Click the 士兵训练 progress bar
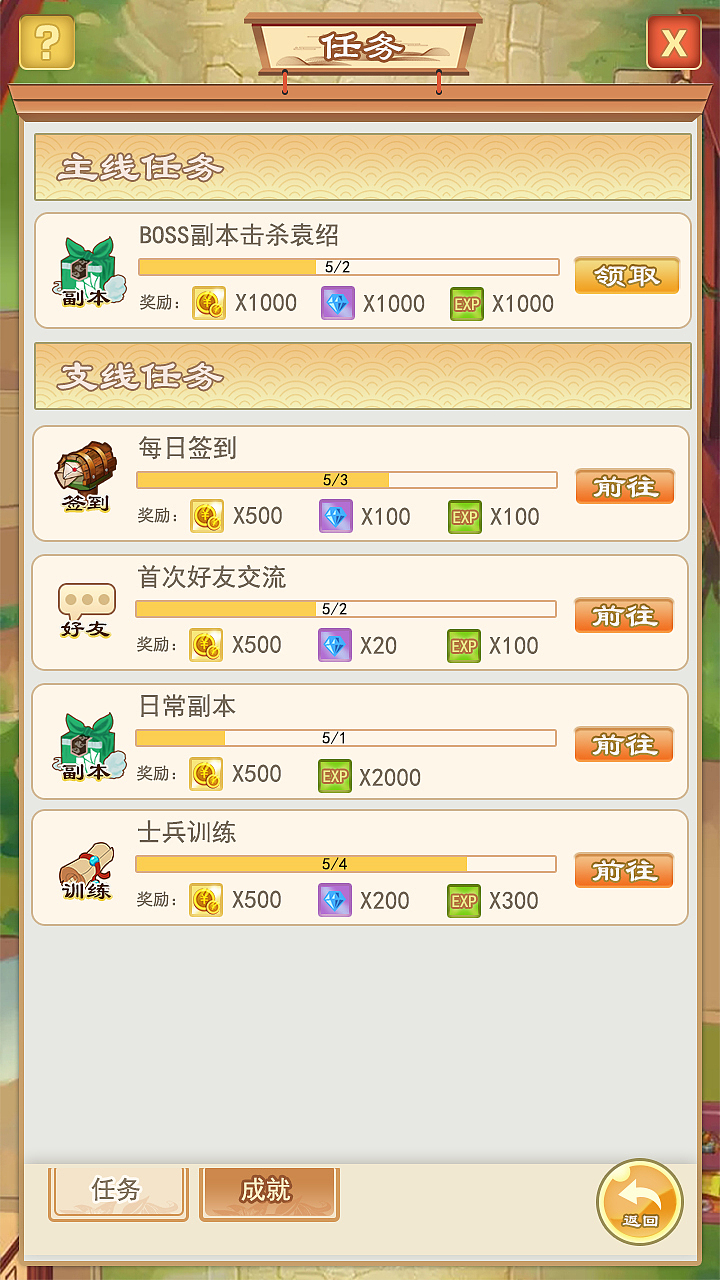This screenshot has height=1280, width=720. click(x=348, y=863)
